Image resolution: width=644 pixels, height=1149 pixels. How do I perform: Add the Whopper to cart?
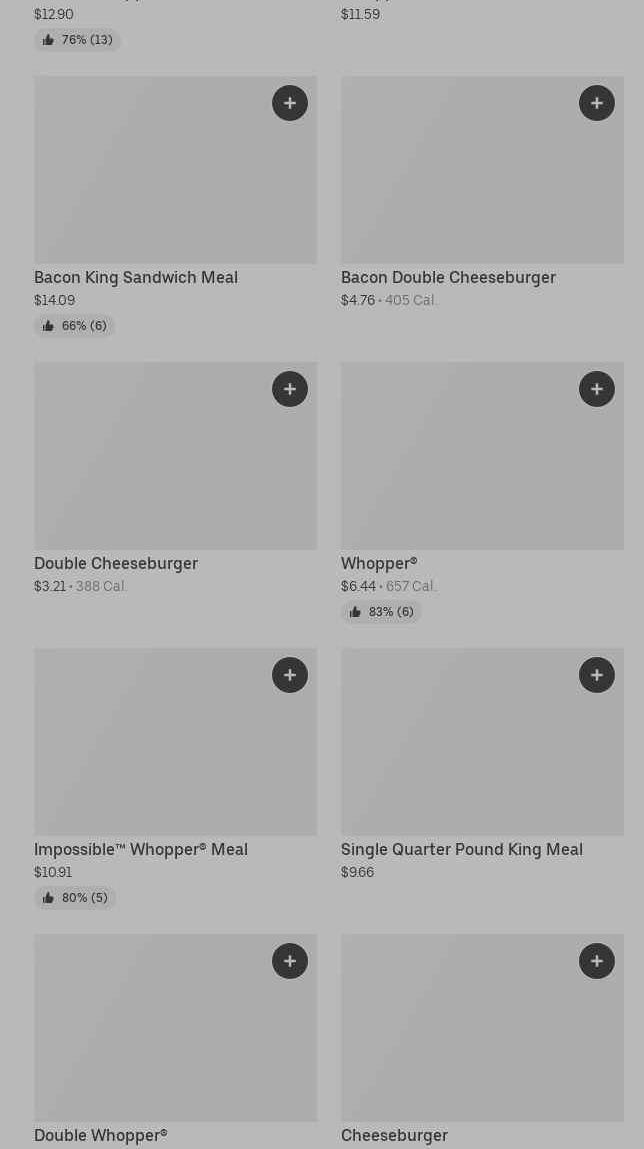point(597,389)
